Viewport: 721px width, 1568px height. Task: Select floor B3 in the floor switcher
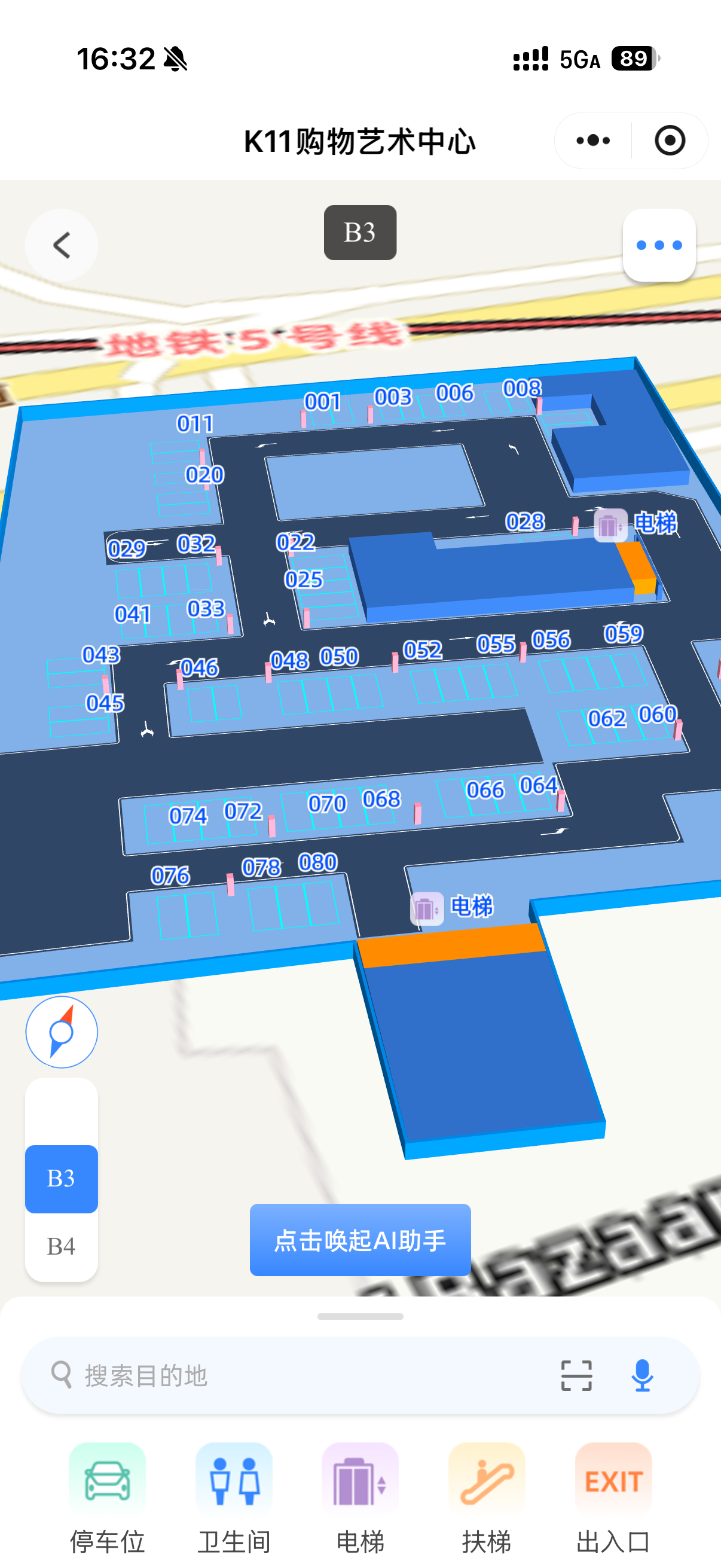(x=61, y=1179)
